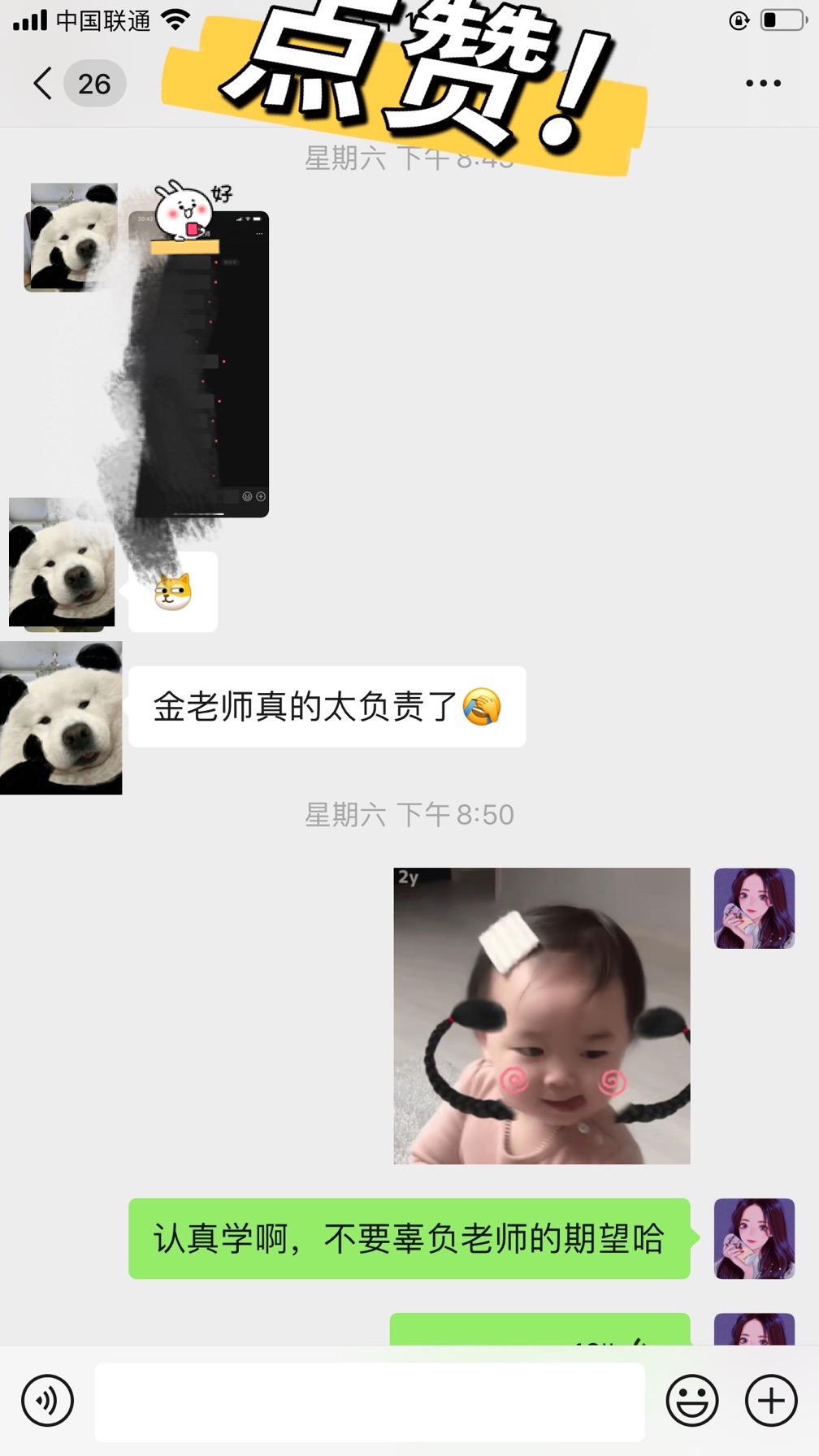Go back to the chat list
Screen dimensions: 819x1456
[44, 84]
